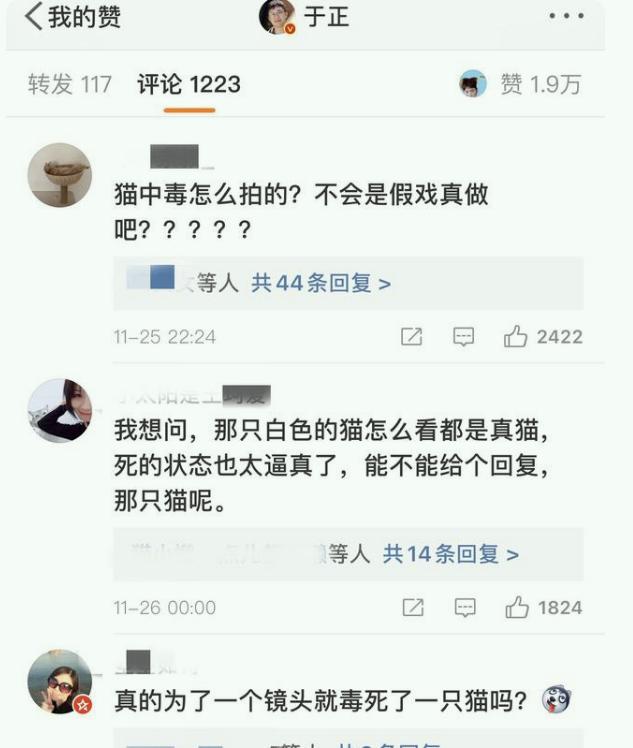Expand 共14条回复 replies
The height and width of the screenshot is (748, 633).
point(450,553)
